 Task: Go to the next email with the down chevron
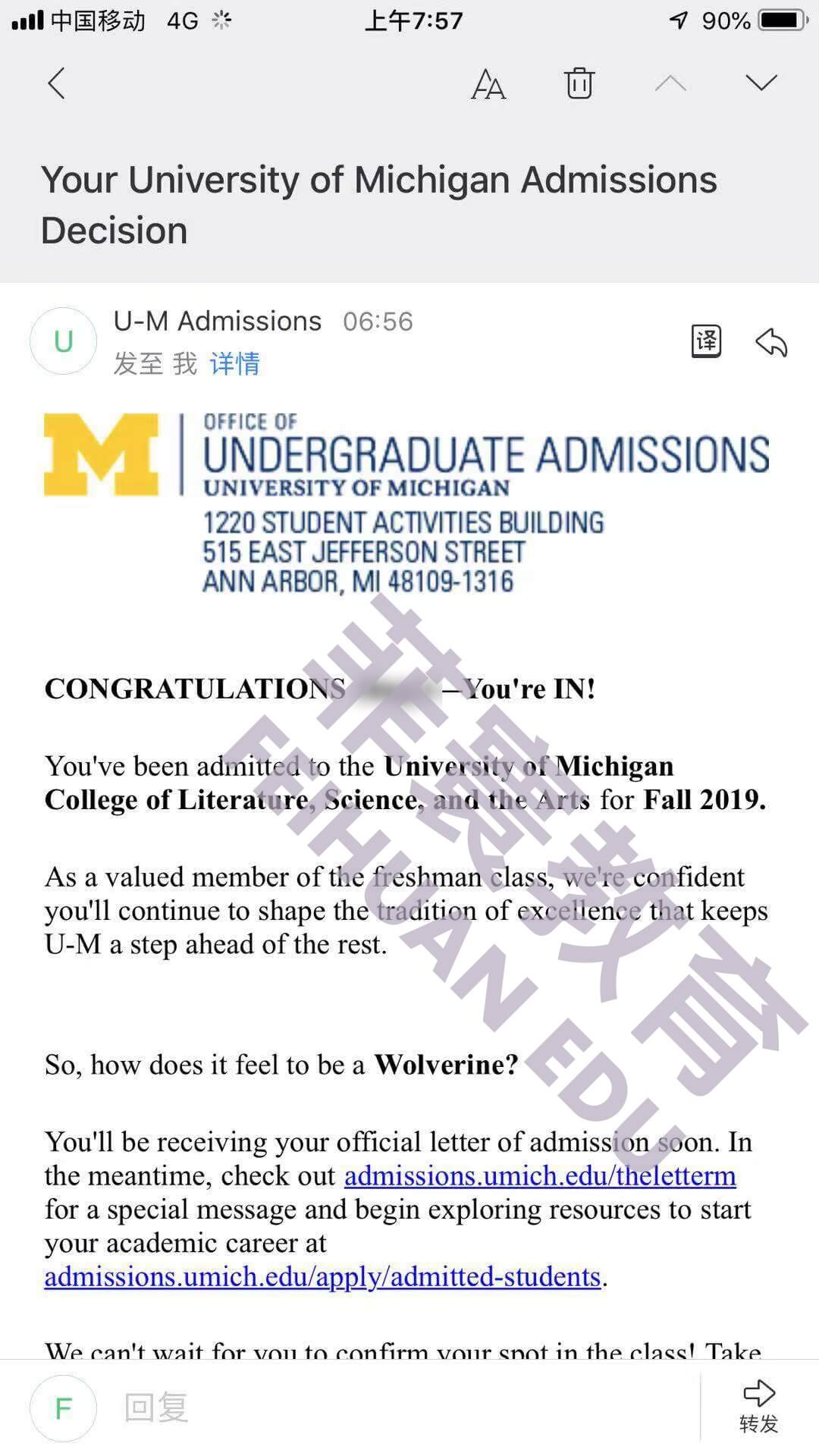[761, 82]
